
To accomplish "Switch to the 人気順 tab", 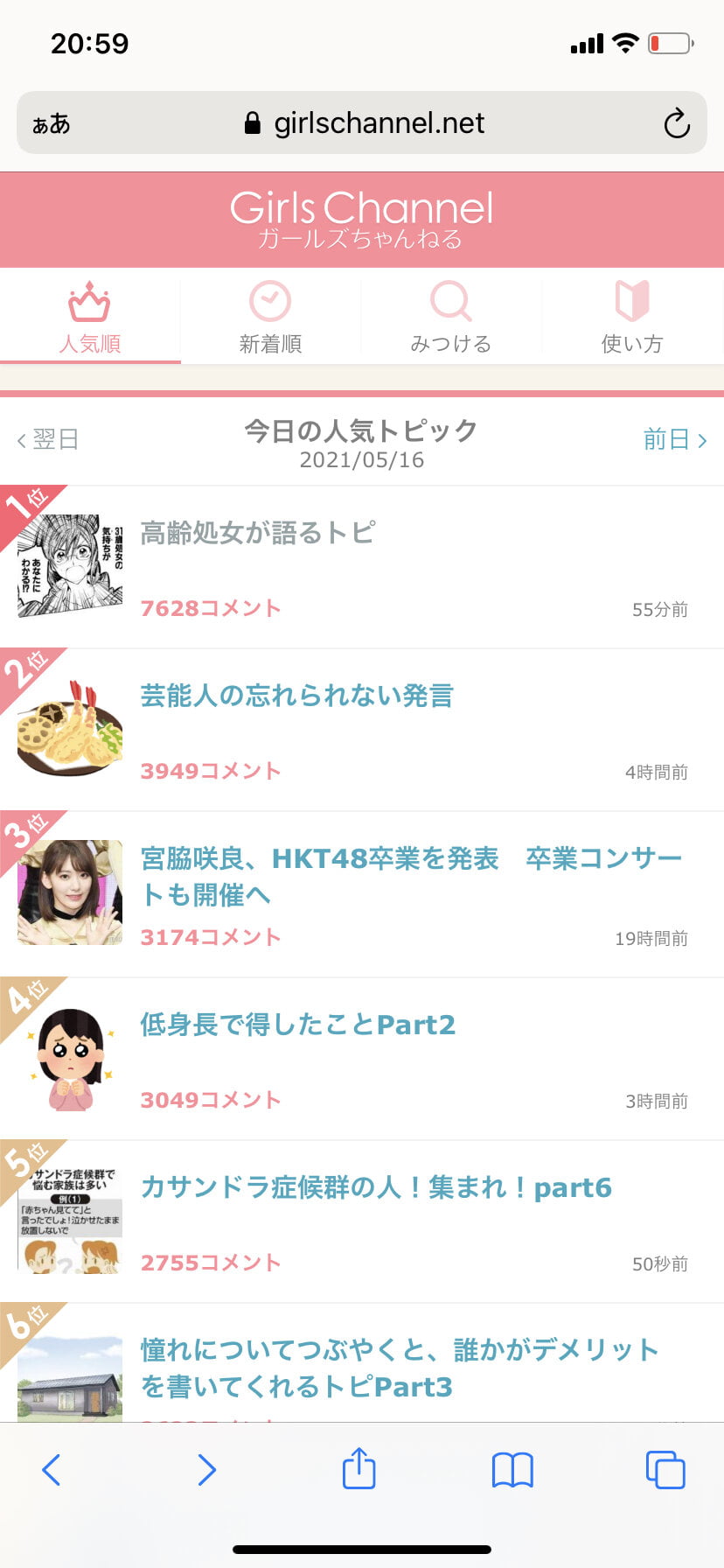I will (x=90, y=318).
